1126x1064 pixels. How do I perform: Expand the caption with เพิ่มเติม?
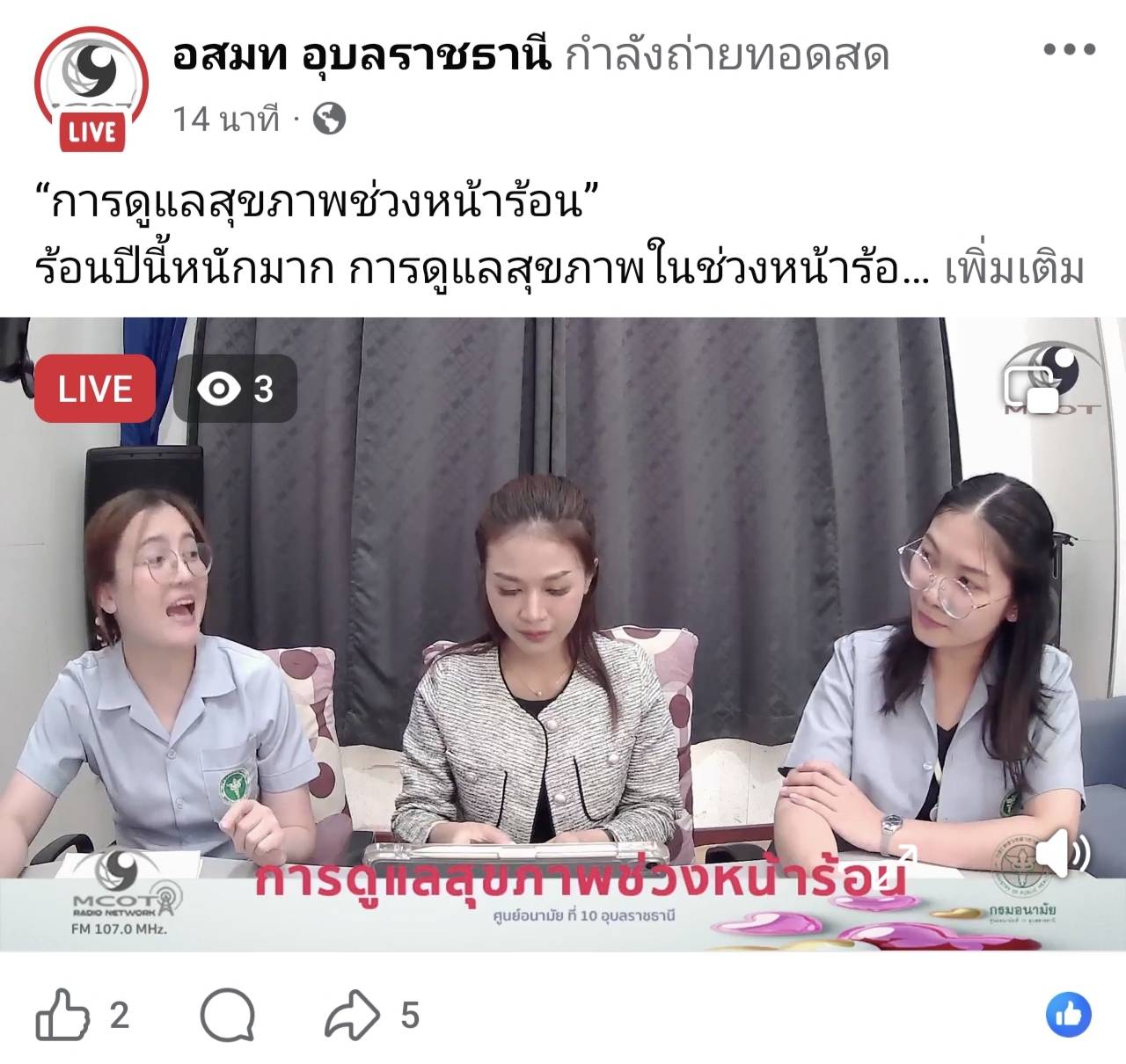tap(1013, 272)
